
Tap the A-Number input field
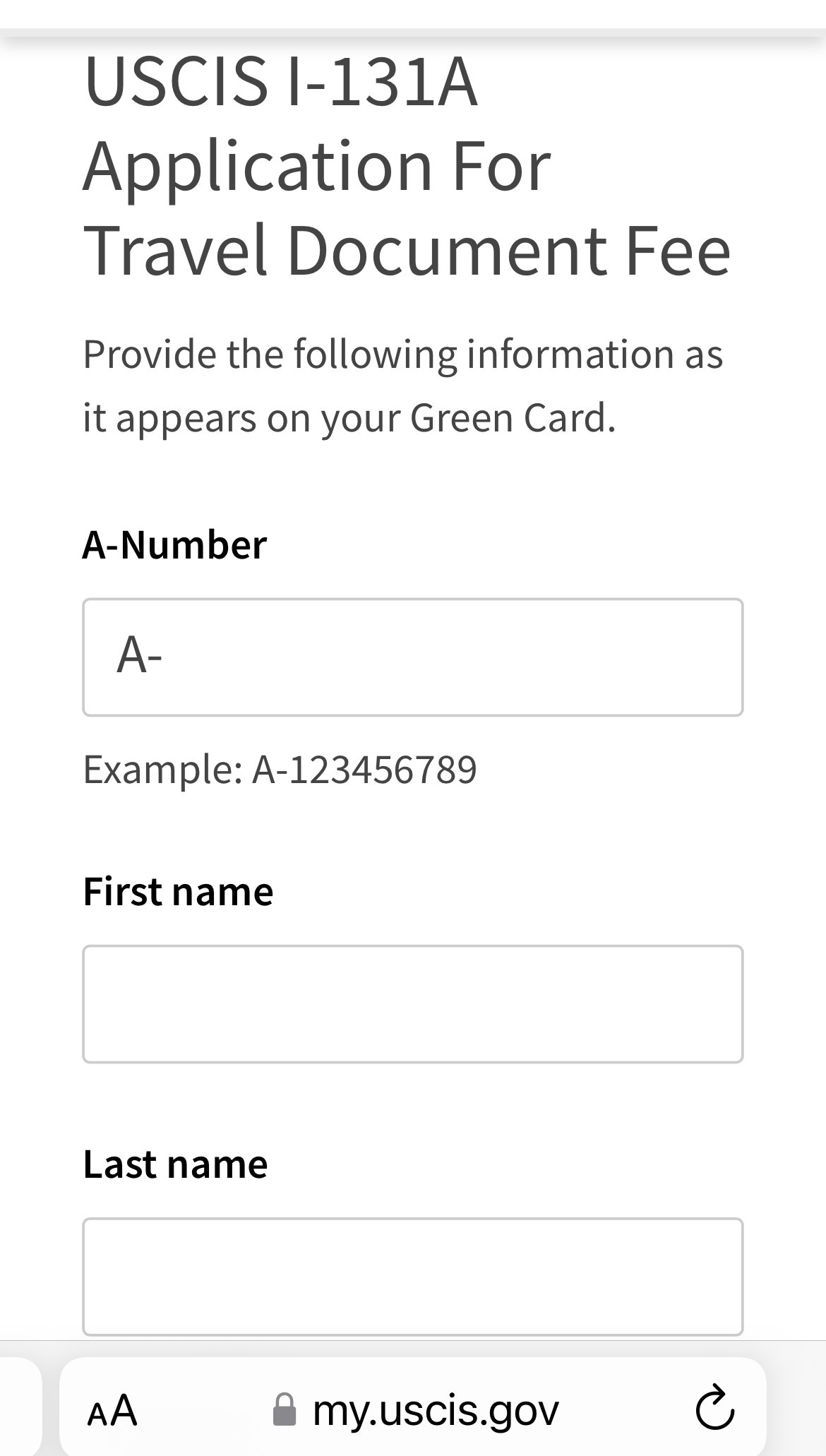[413, 657]
